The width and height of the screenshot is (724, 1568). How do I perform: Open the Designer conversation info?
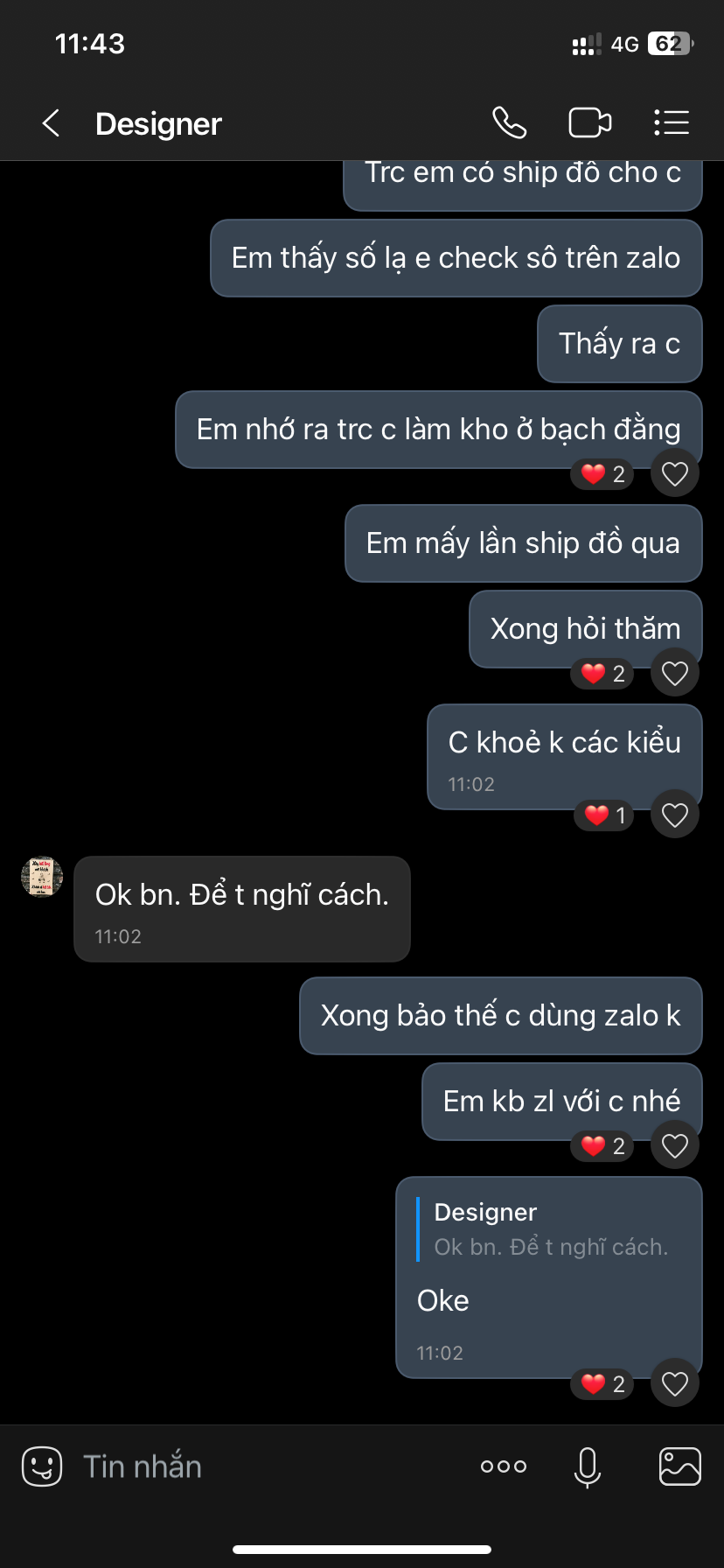(158, 124)
